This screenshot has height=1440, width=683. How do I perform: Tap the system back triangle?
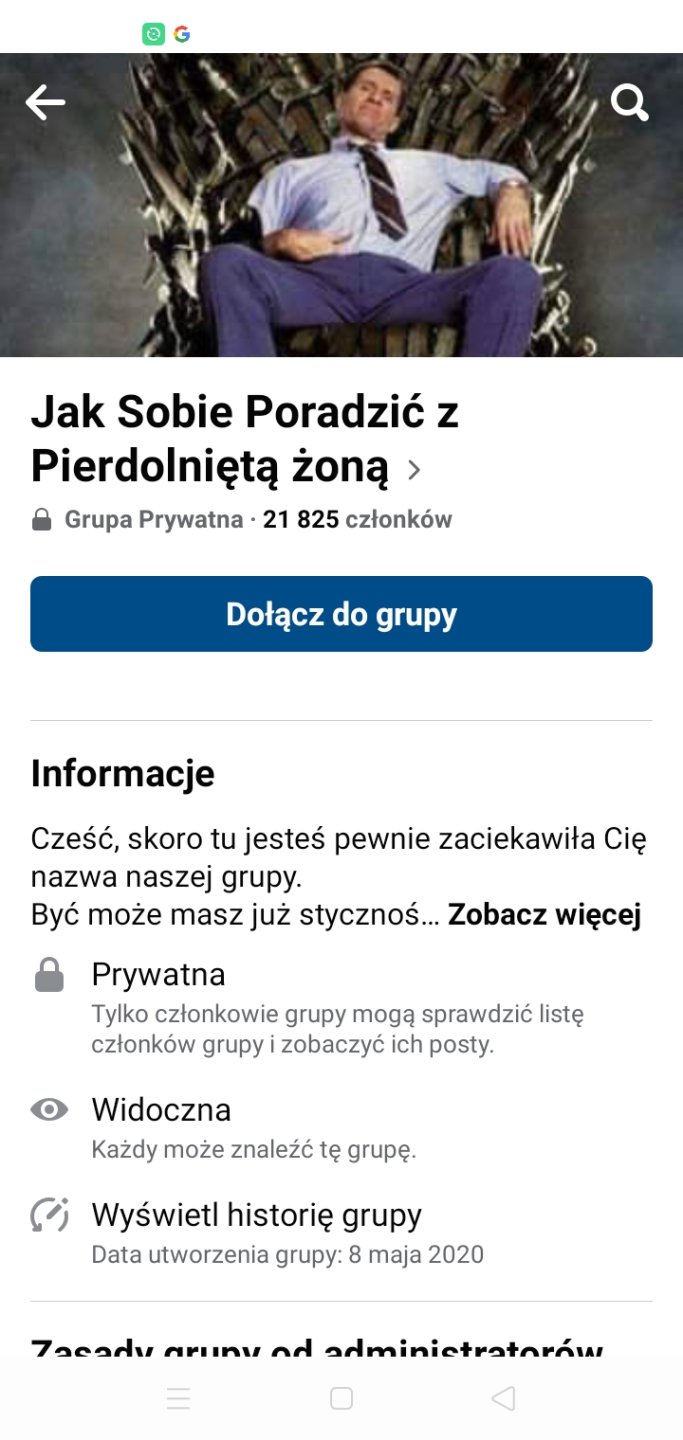pyautogui.click(x=503, y=1398)
